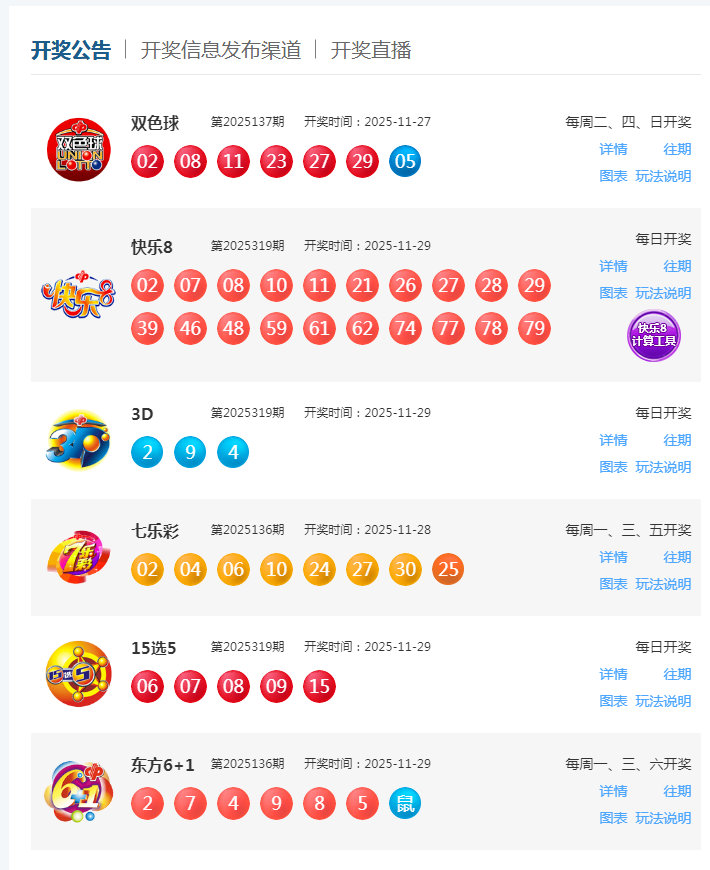Open 往期 draws of 东方6+1
The image size is (710, 870).
tap(677, 791)
